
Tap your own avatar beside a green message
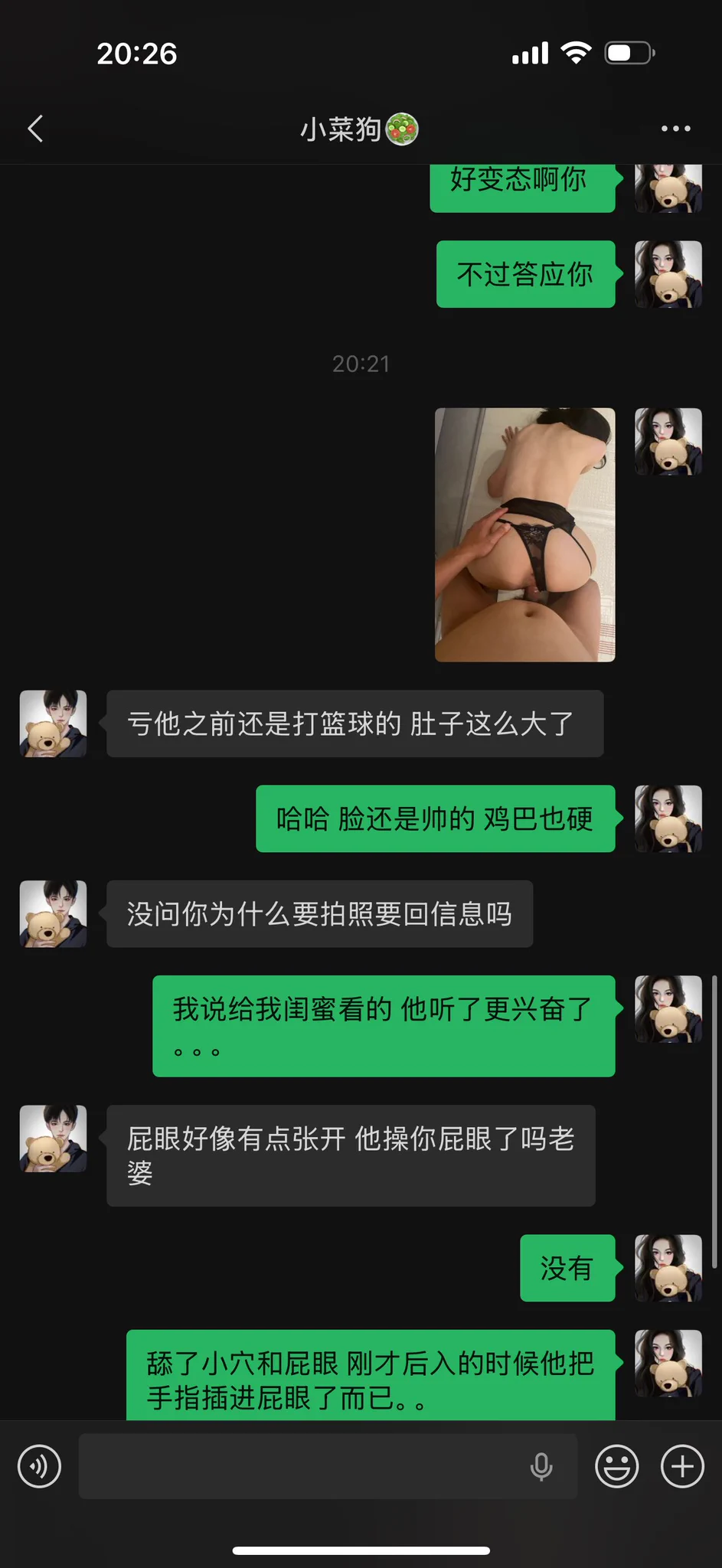pos(668,819)
